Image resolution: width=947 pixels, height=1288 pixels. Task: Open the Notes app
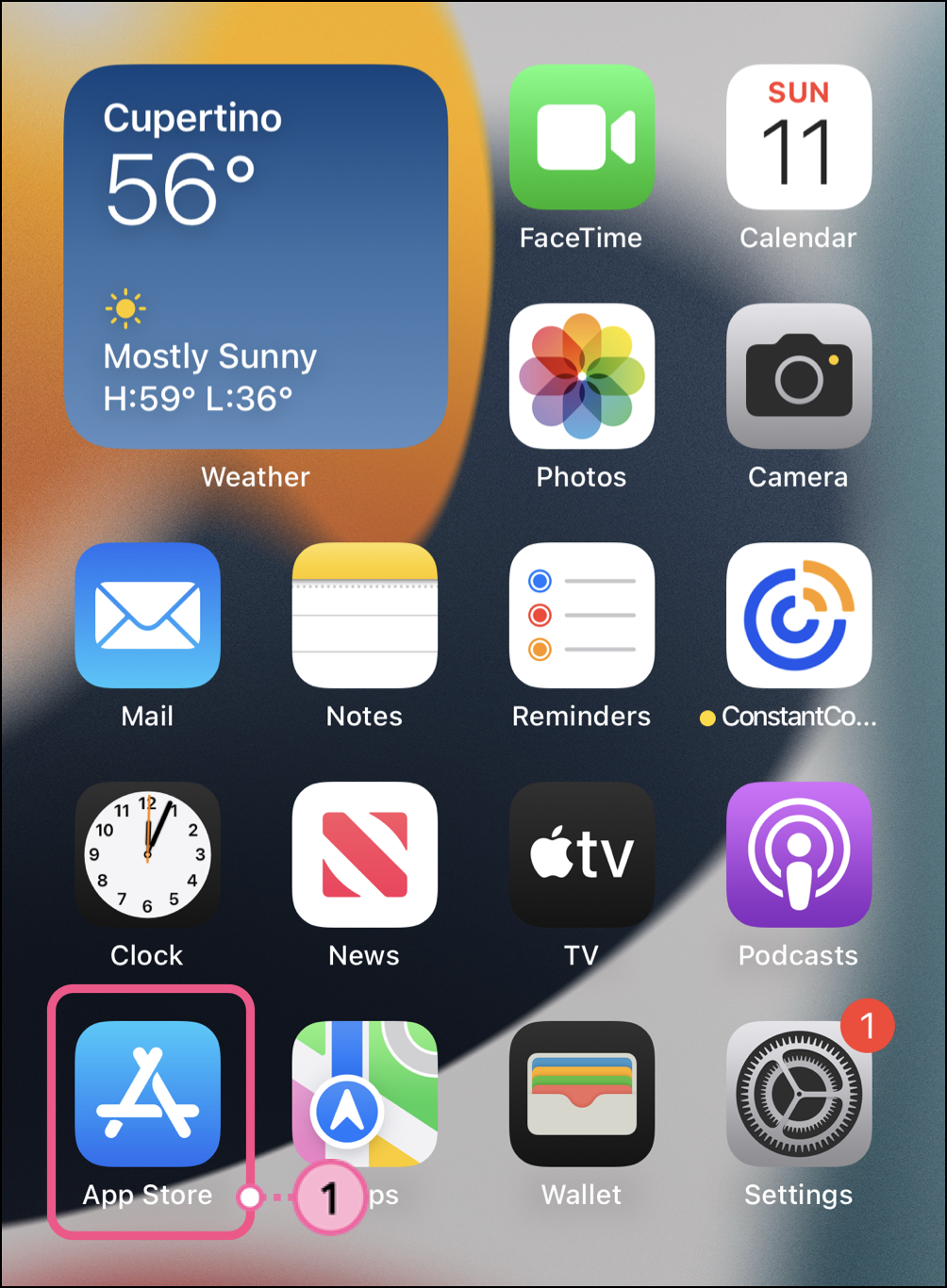(364, 615)
